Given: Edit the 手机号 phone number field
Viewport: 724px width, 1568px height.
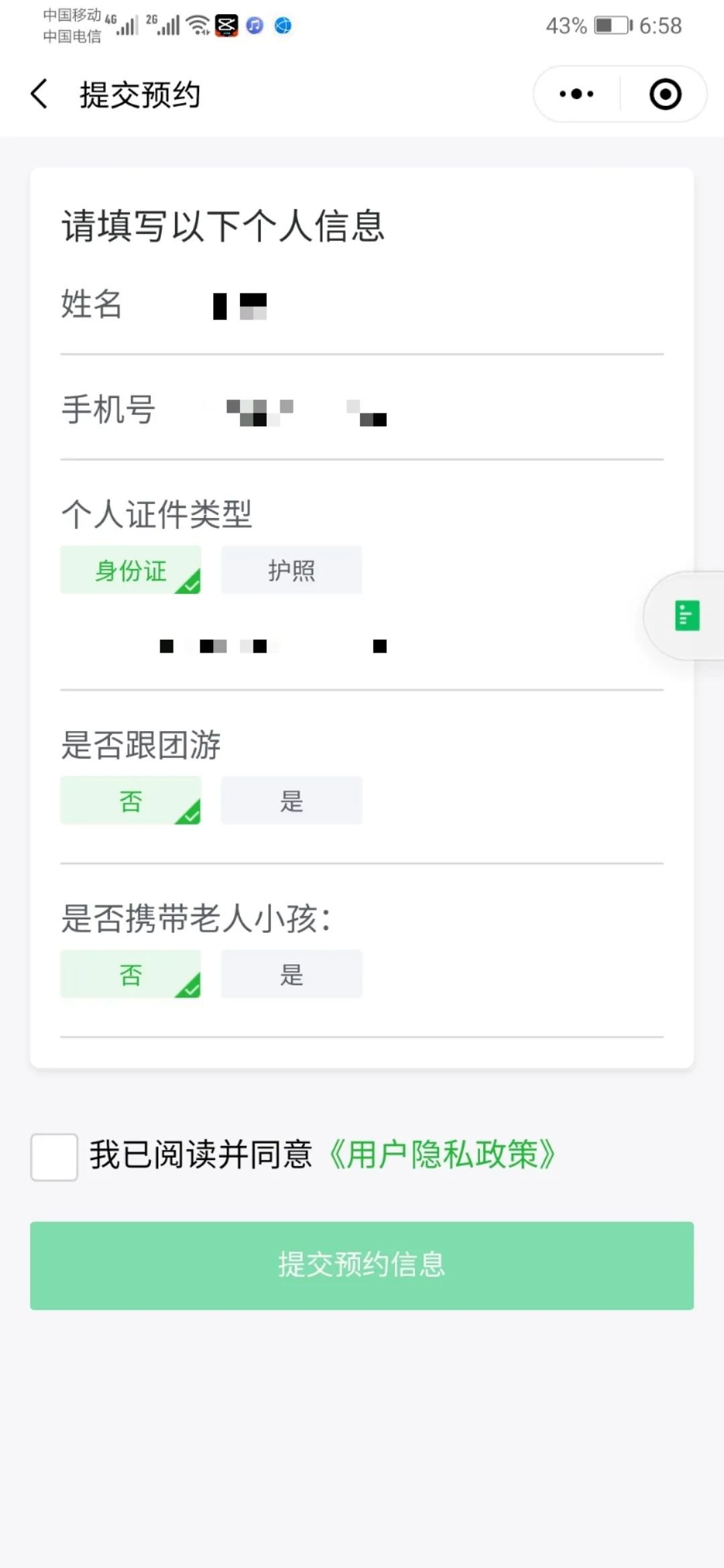Looking at the screenshot, I should click(x=402, y=411).
